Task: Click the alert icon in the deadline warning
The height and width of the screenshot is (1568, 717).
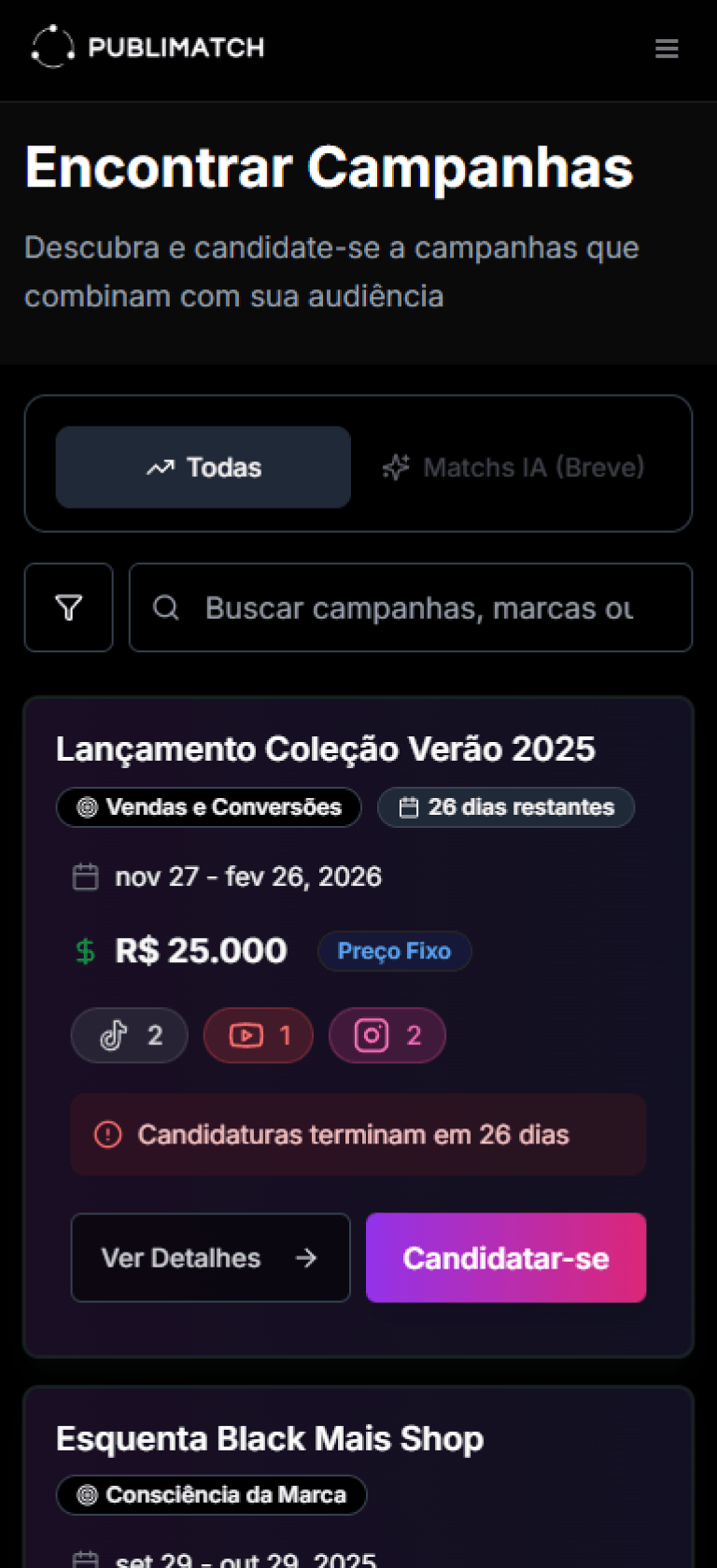Action: click(107, 1134)
